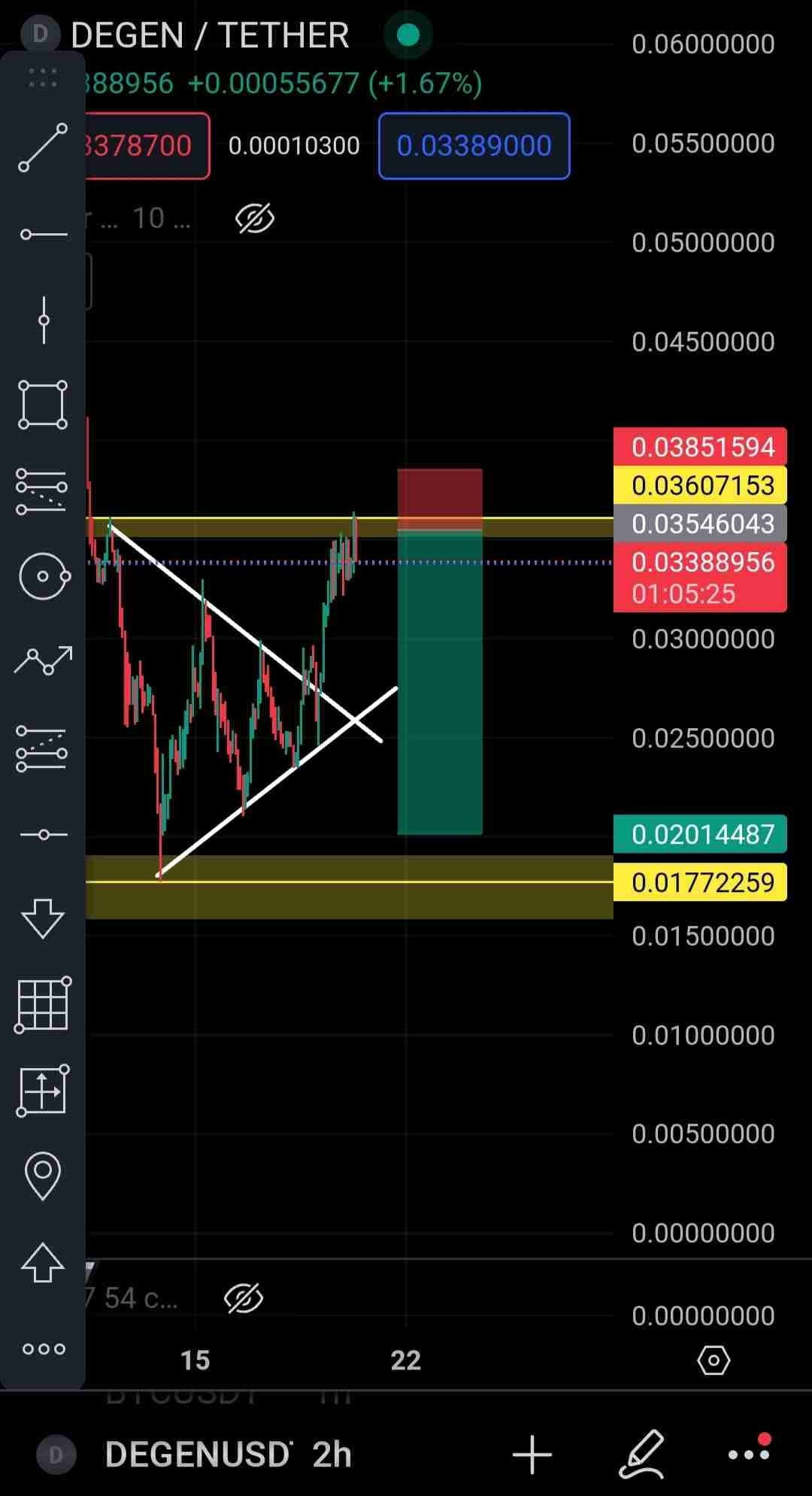This screenshot has height=1496, width=812.
Task: Open chart scale settings hexagon icon
Action: coord(713,1360)
